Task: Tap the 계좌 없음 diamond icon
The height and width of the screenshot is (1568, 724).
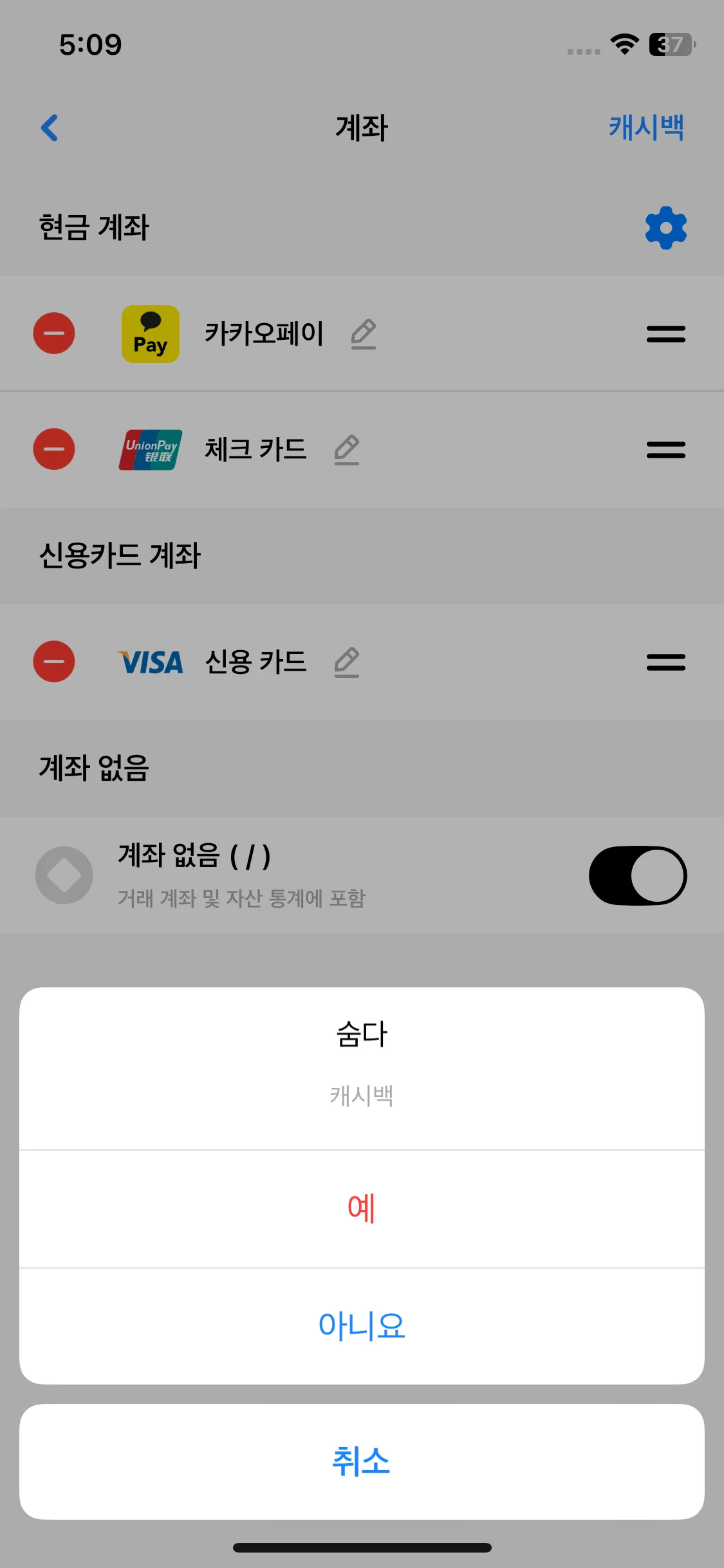Action: pyautogui.click(x=64, y=875)
